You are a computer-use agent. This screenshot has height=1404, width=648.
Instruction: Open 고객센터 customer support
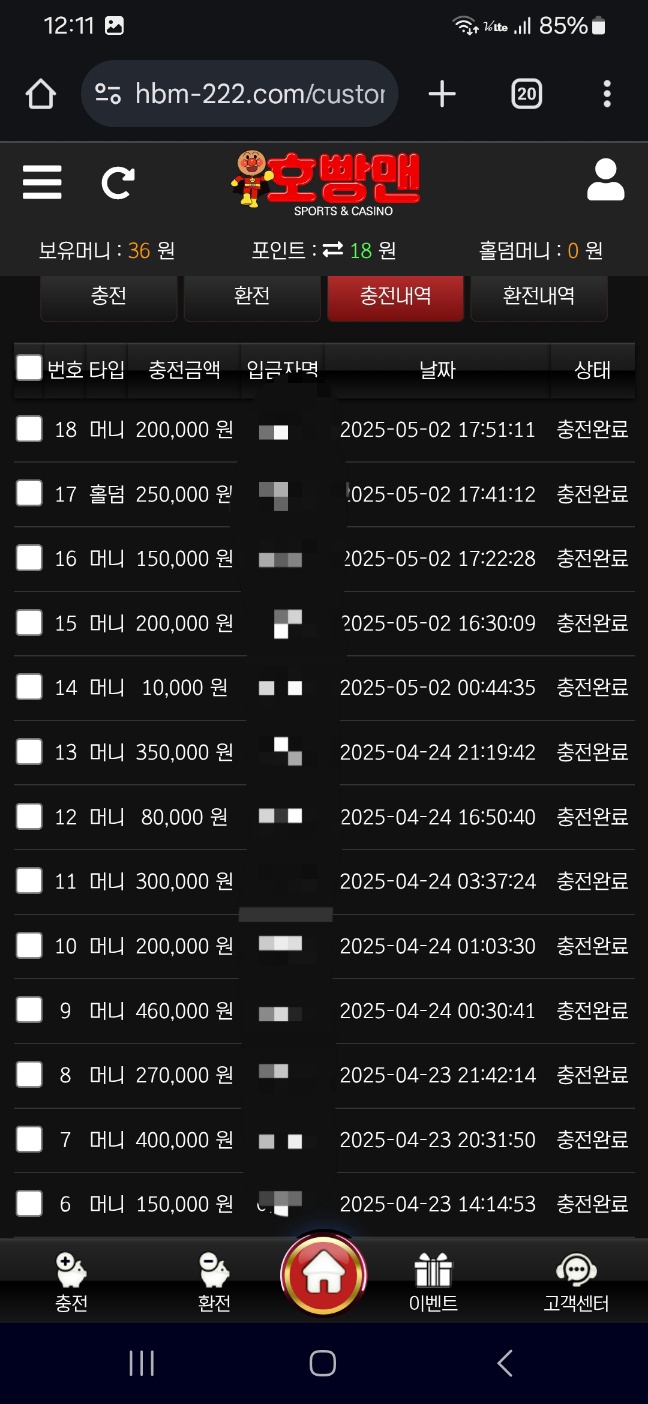coord(576,1283)
